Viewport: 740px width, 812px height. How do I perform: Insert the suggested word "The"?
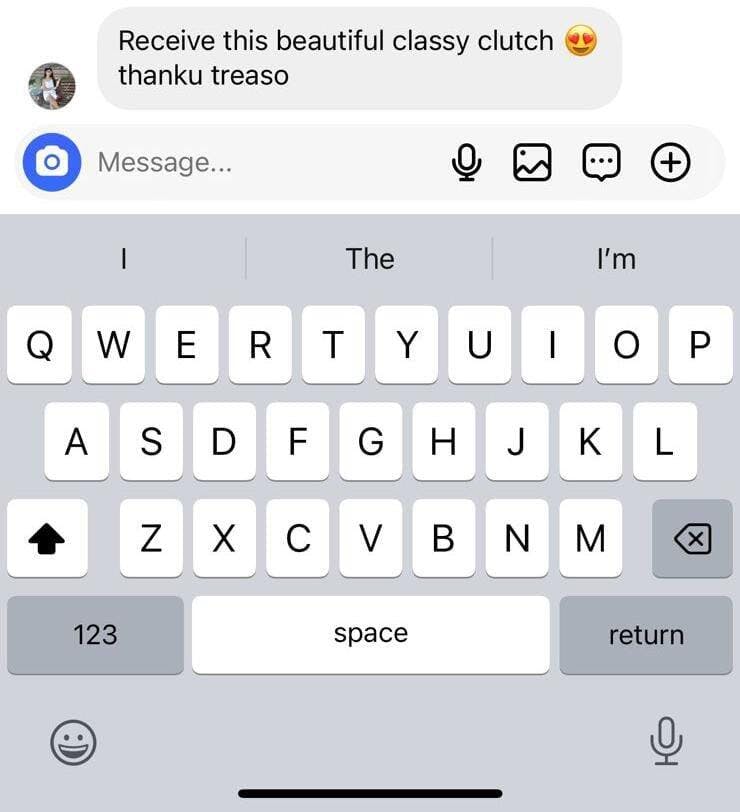(x=370, y=259)
